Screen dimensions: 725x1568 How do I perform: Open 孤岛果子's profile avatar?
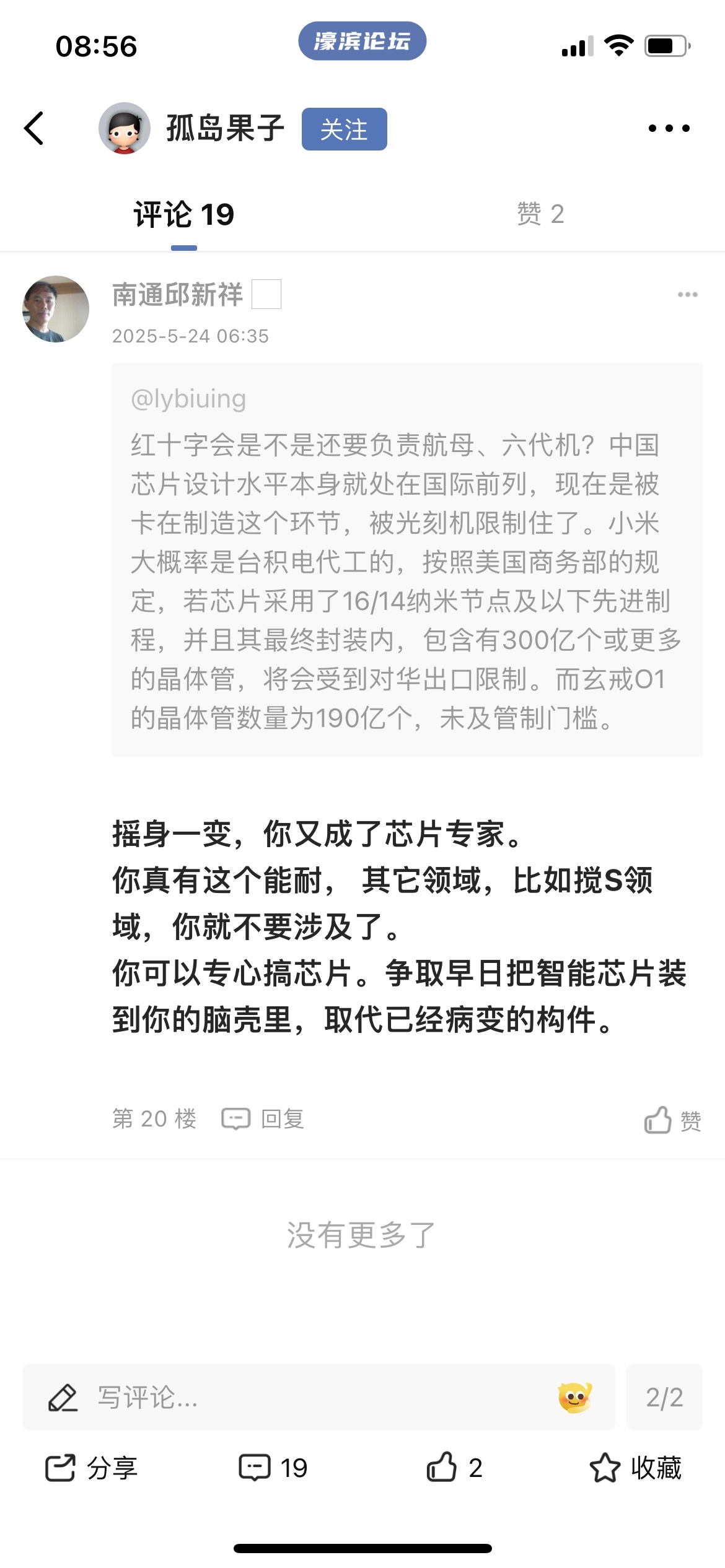pyautogui.click(x=125, y=128)
